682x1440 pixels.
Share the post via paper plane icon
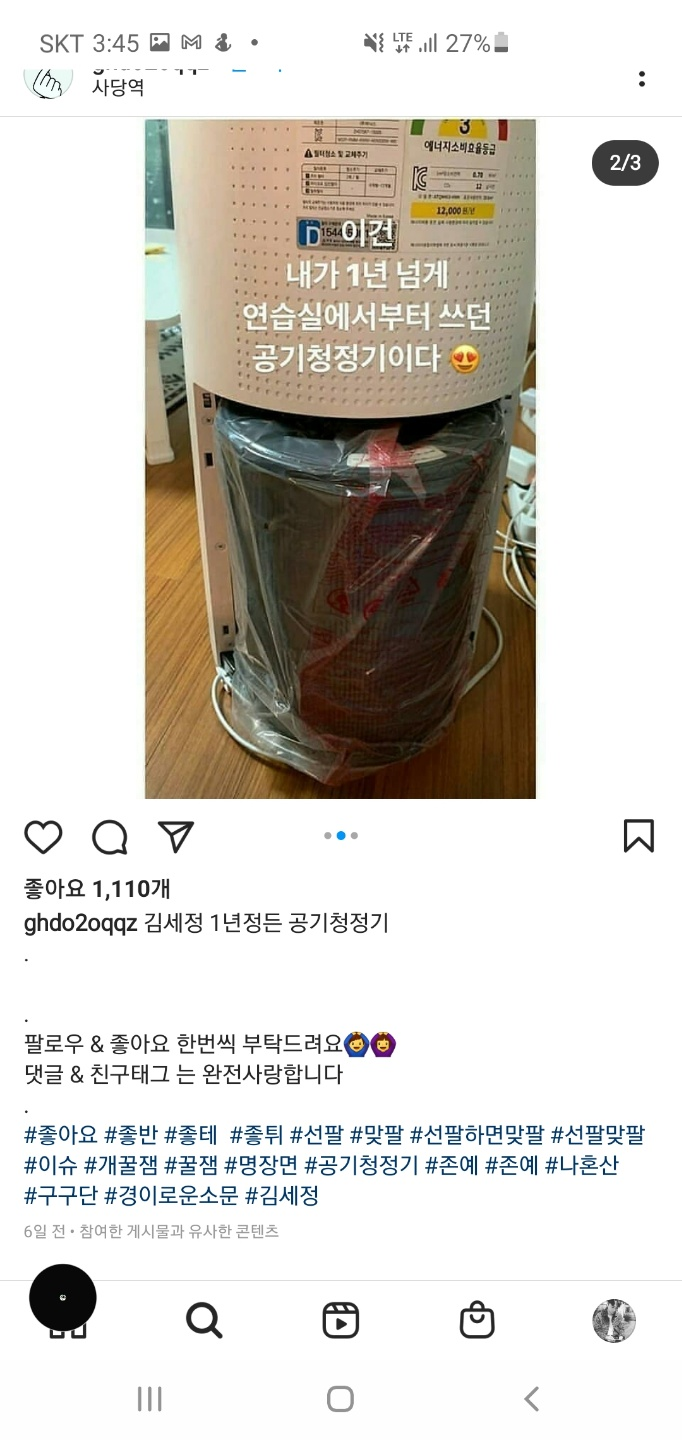[x=176, y=836]
